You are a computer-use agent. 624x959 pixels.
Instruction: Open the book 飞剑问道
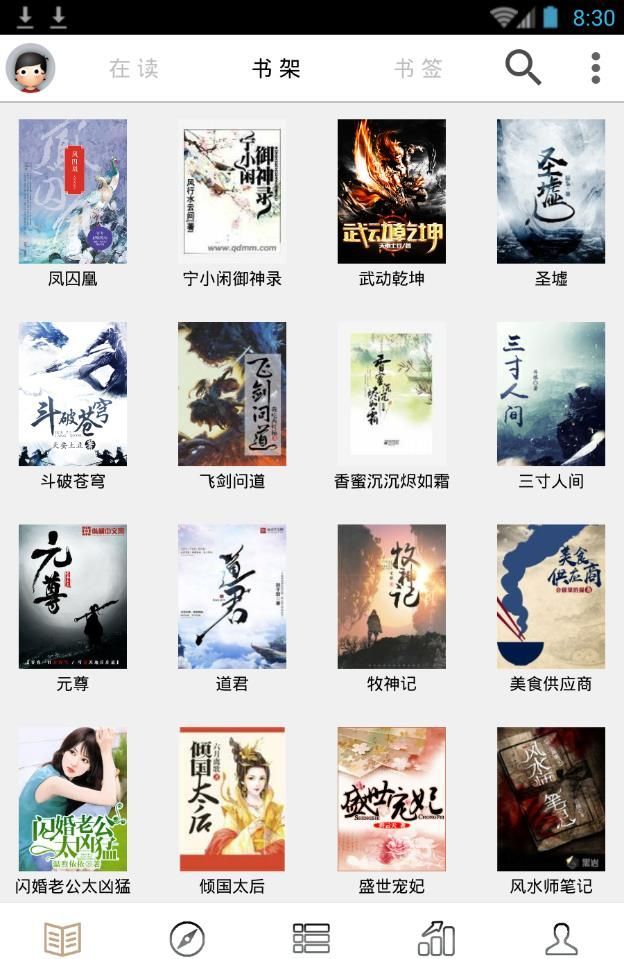tap(232, 394)
